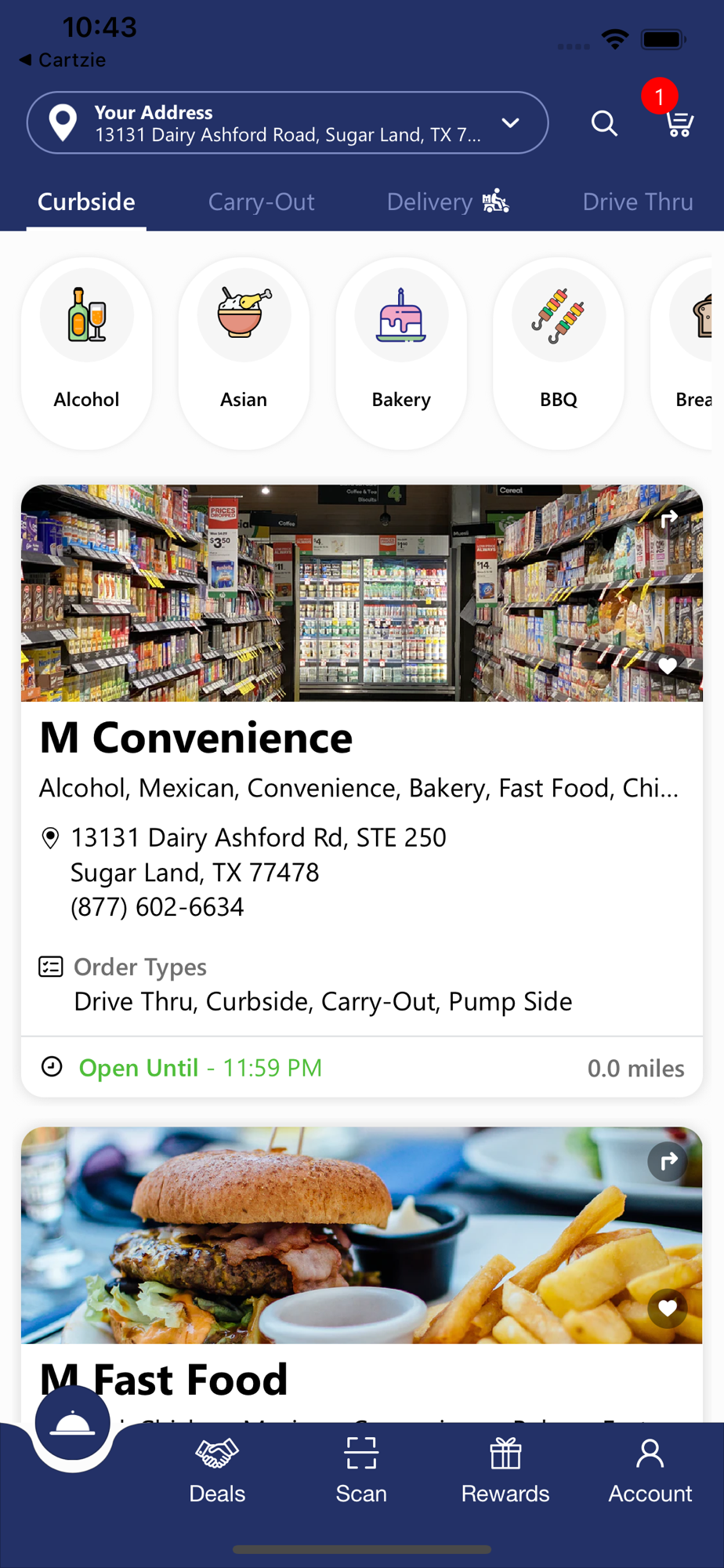Viewport: 724px width, 1568px height.
Task: Select the Curbside tab
Action: click(86, 202)
